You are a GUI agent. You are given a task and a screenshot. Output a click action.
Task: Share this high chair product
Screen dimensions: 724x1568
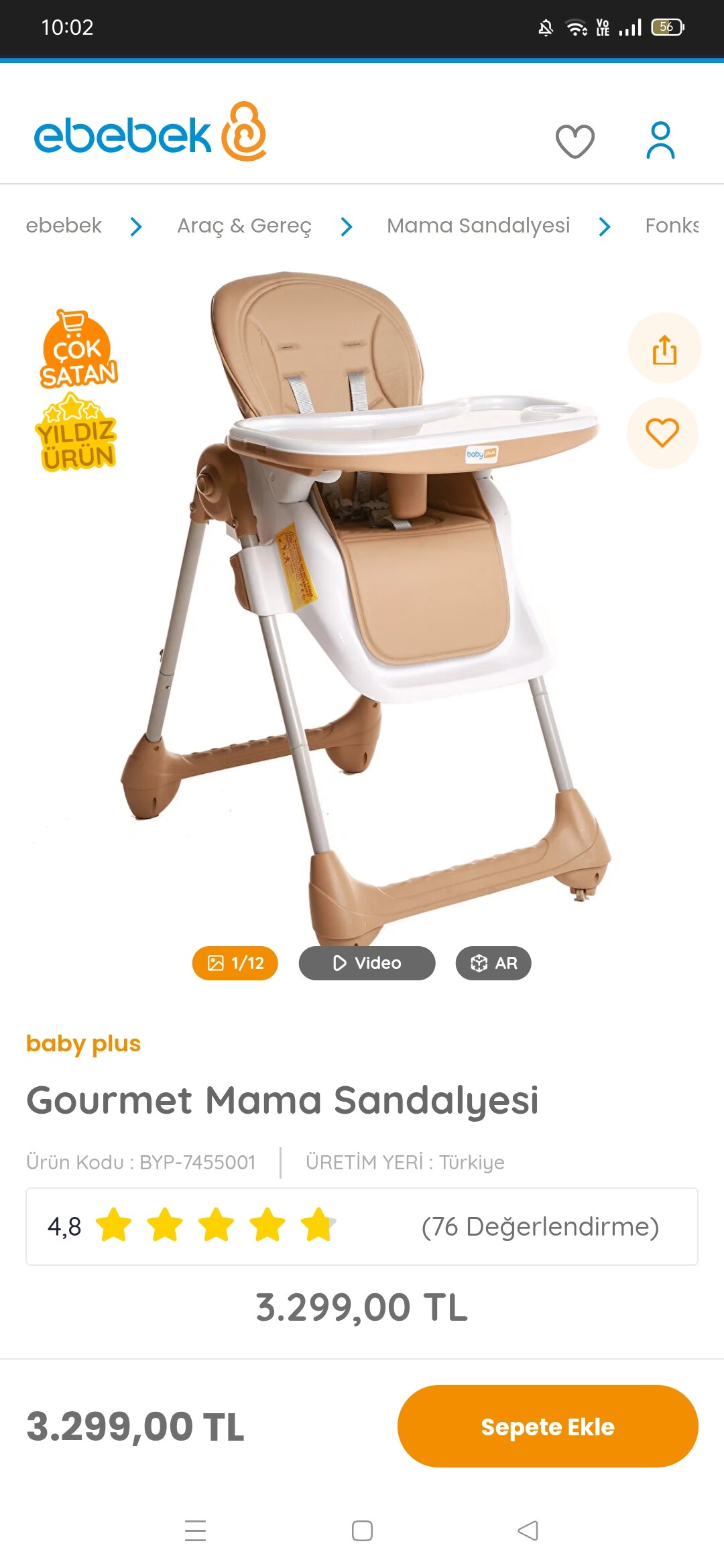(664, 348)
